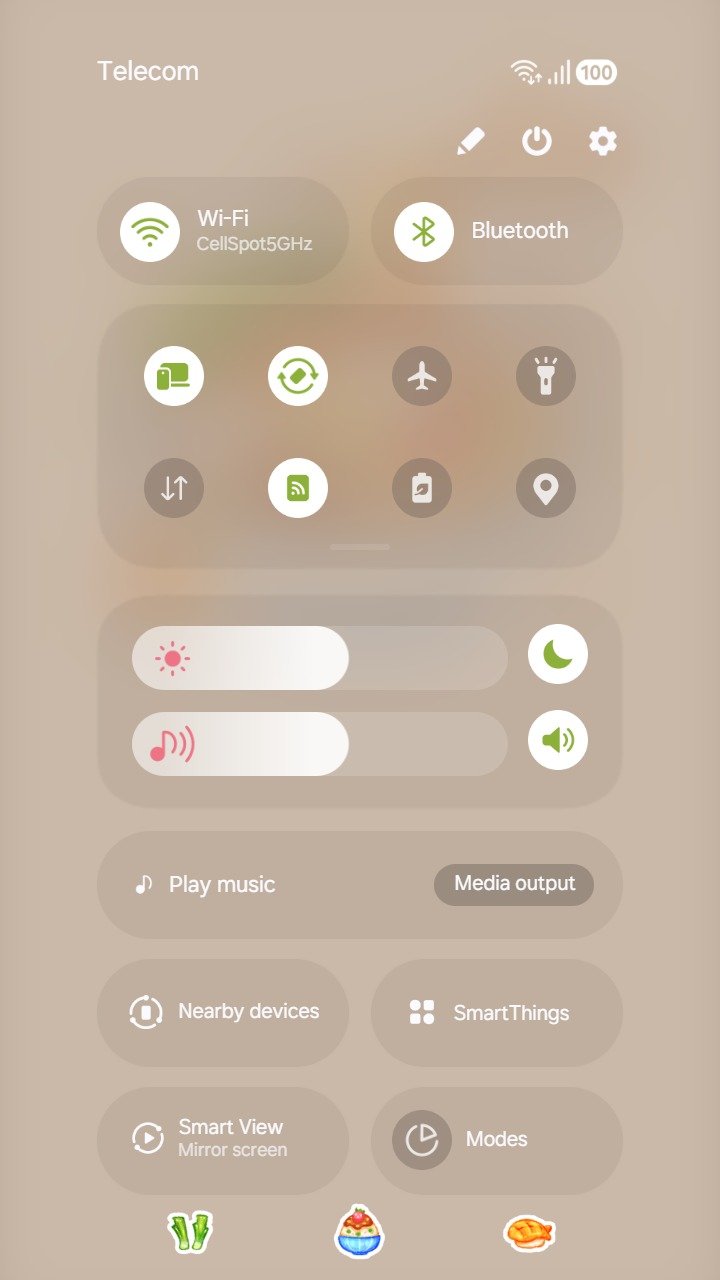Image resolution: width=720 pixels, height=1280 pixels.
Task: Open Nearby devices
Action: coord(223,1012)
